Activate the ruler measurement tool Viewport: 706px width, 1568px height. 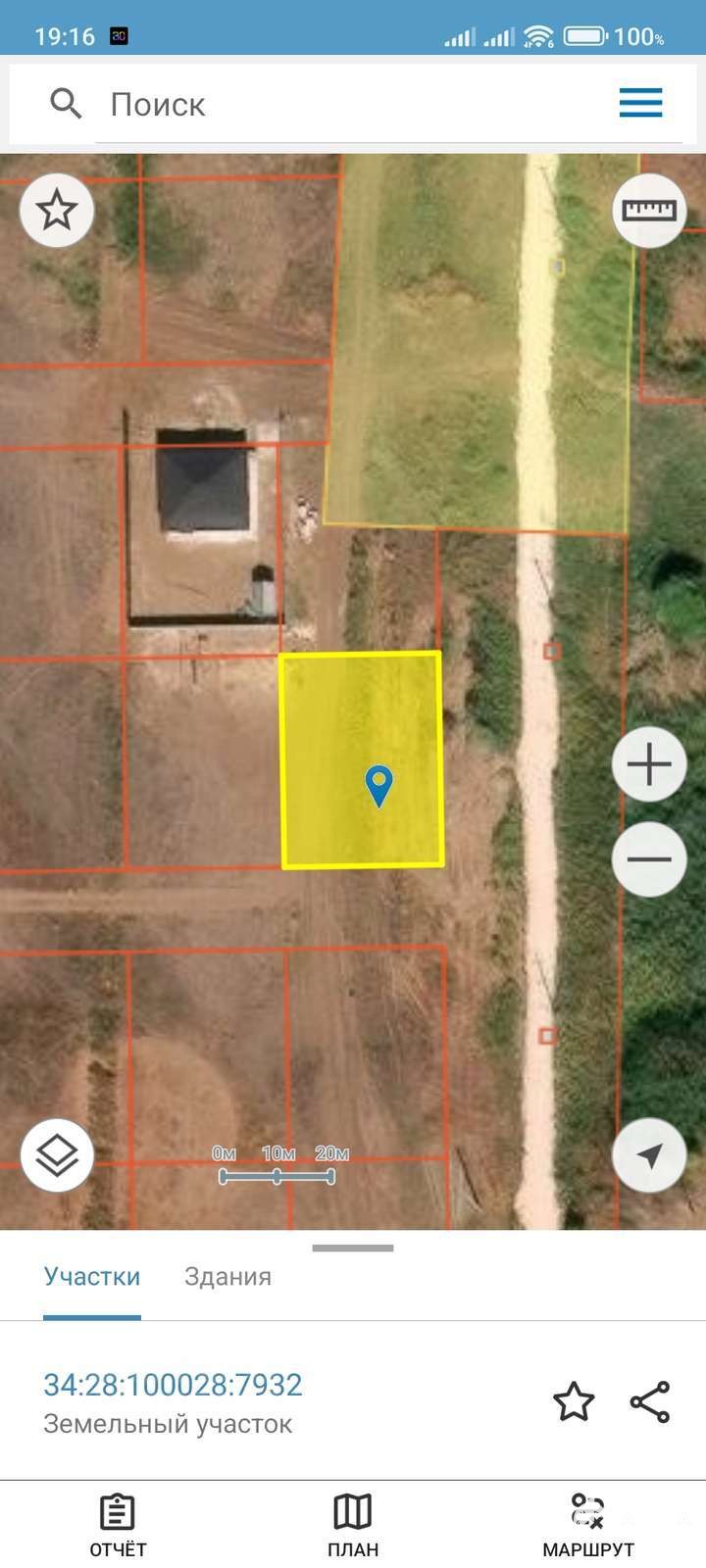coord(649,210)
